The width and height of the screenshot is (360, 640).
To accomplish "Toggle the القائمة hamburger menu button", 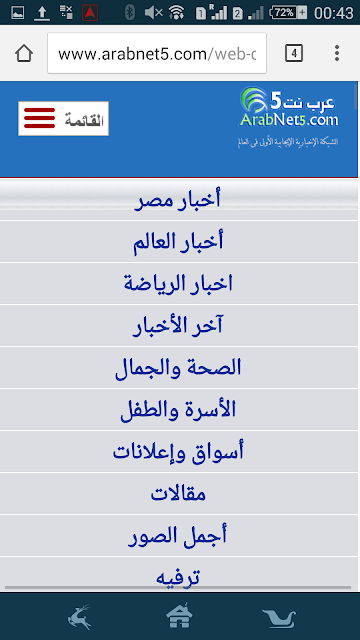I will pos(63,118).
